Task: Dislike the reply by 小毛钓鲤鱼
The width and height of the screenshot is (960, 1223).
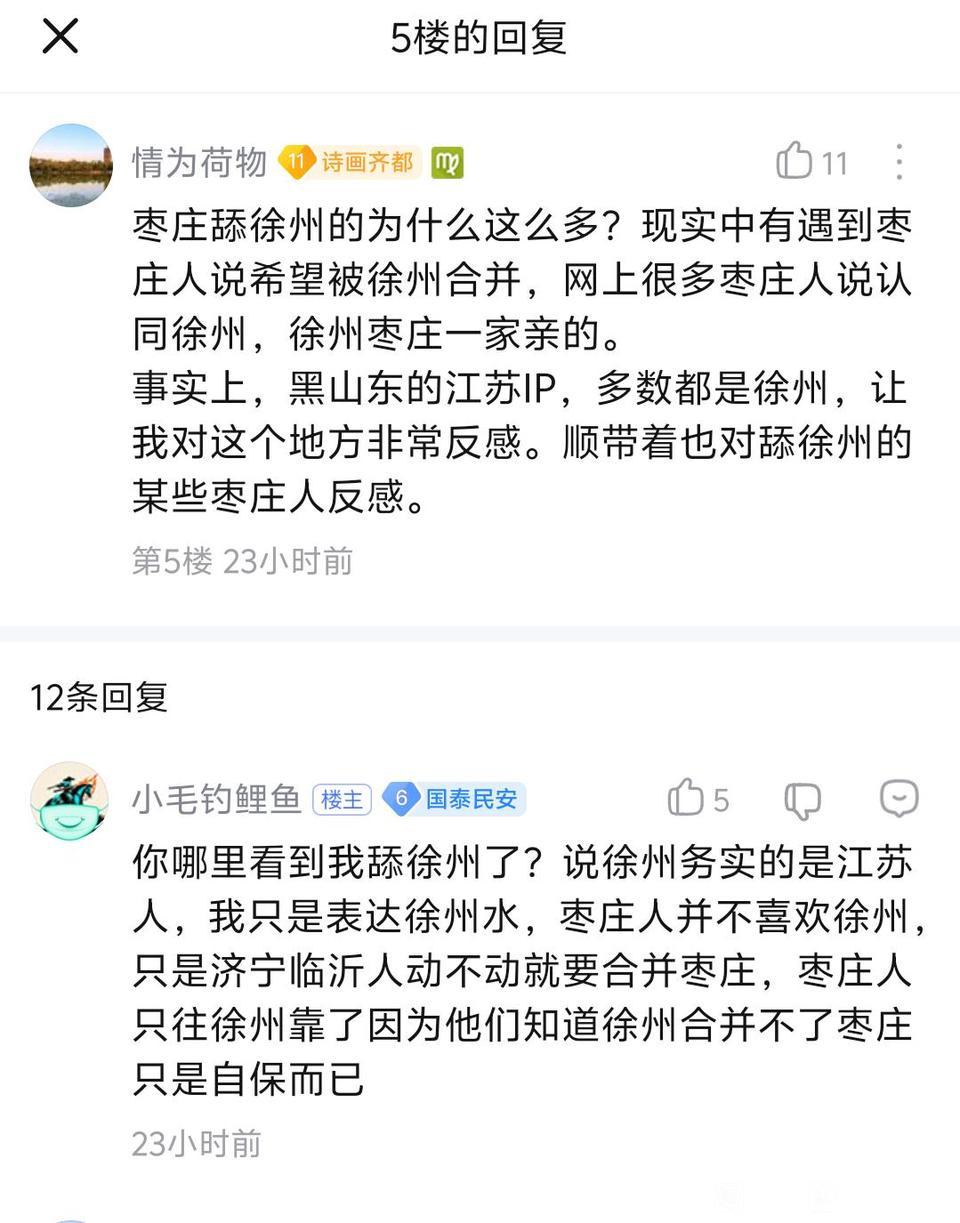Action: tap(803, 799)
